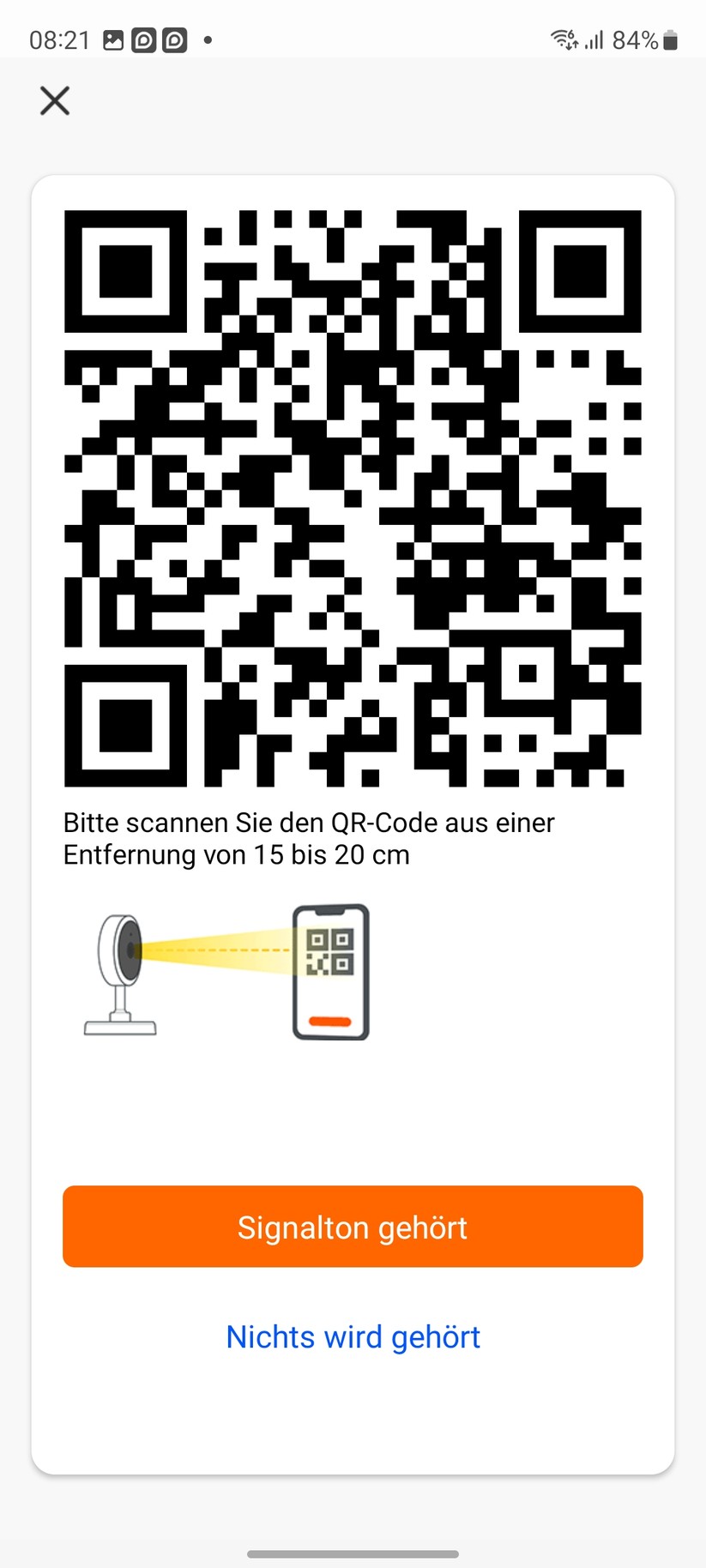The height and width of the screenshot is (1568, 706).
Task: Close the QR code scan screen
Action: pyautogui.click(x=54, y=100)
